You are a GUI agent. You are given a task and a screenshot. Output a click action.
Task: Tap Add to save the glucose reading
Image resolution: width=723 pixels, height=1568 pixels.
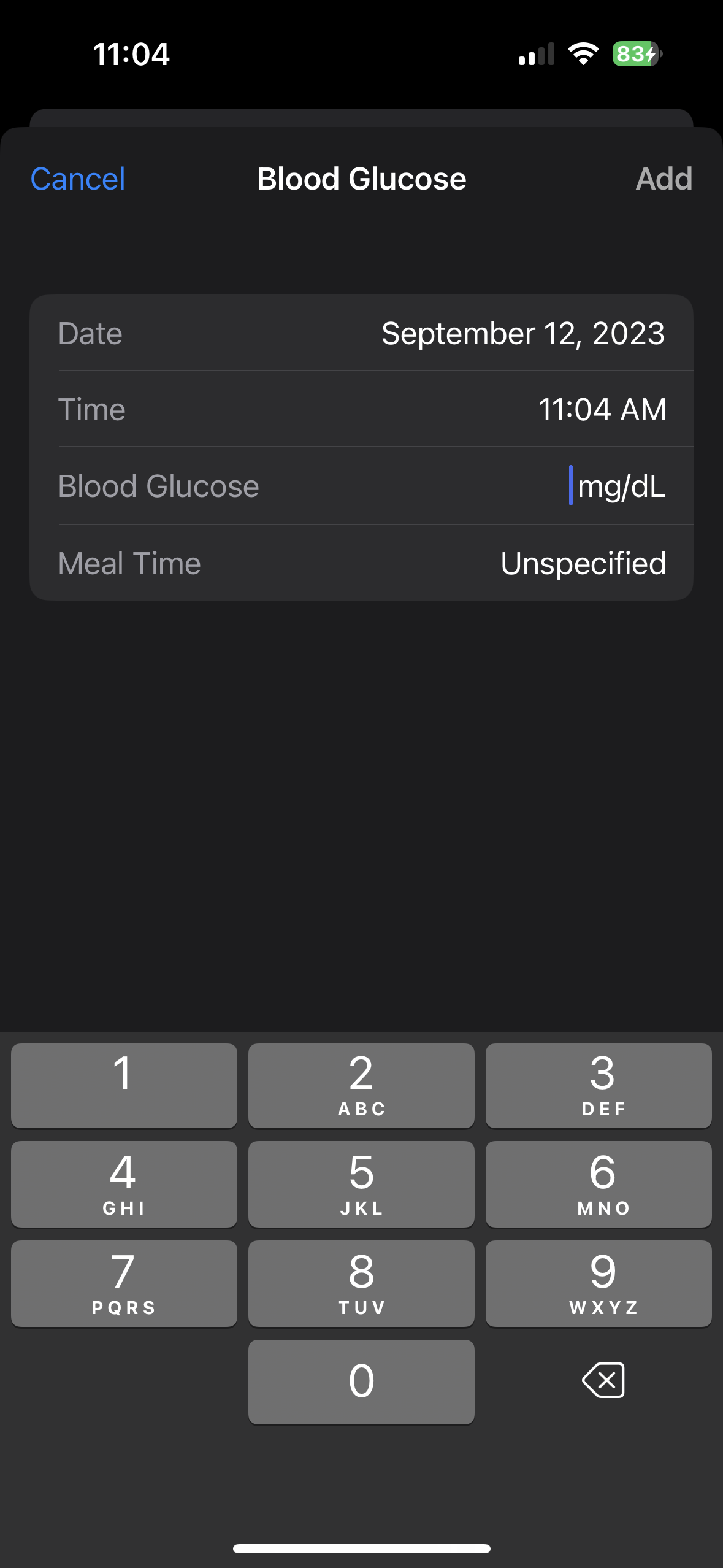click(x=664, y=179)
